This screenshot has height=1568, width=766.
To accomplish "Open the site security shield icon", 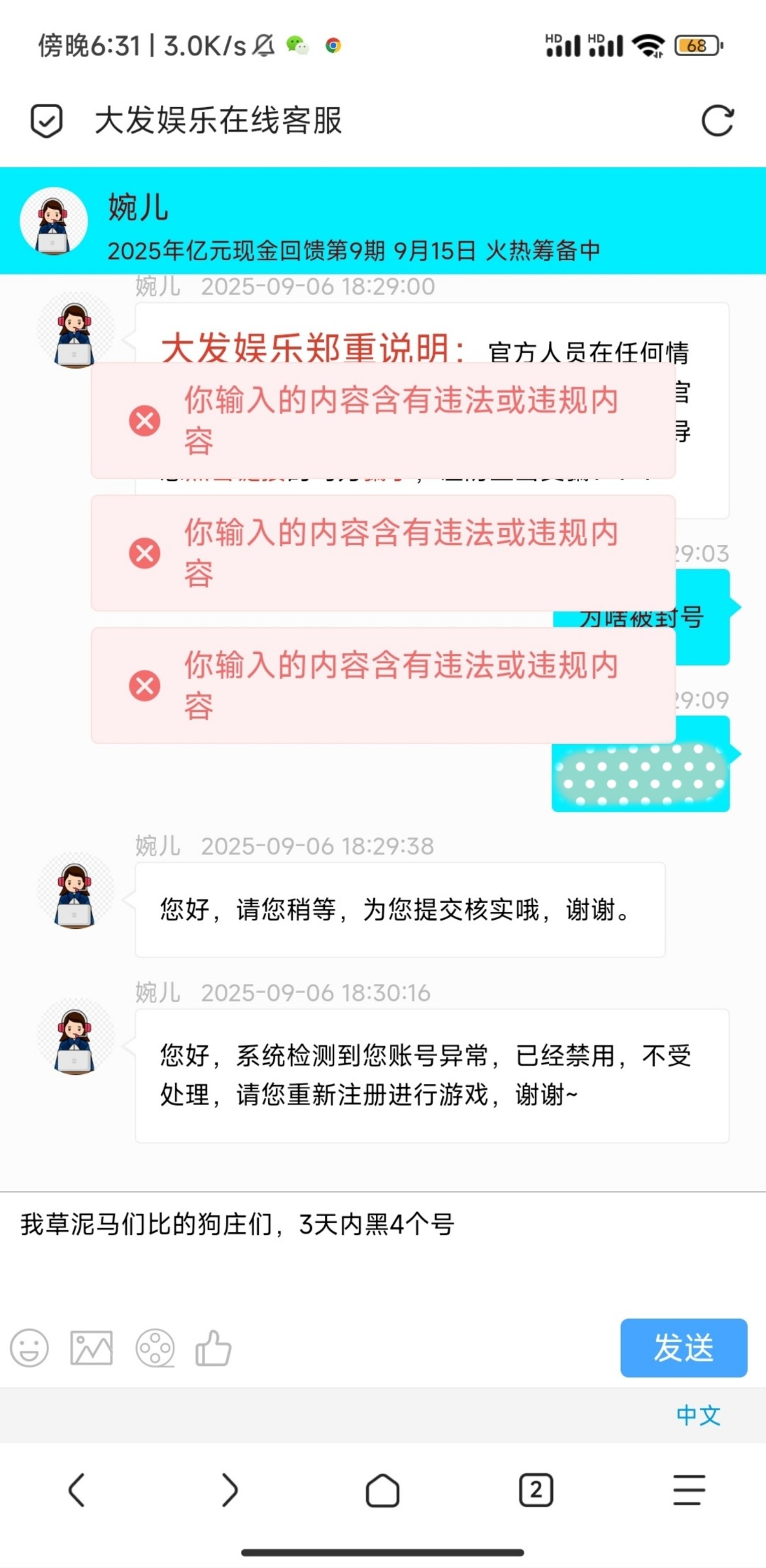I will click(46, 121).
